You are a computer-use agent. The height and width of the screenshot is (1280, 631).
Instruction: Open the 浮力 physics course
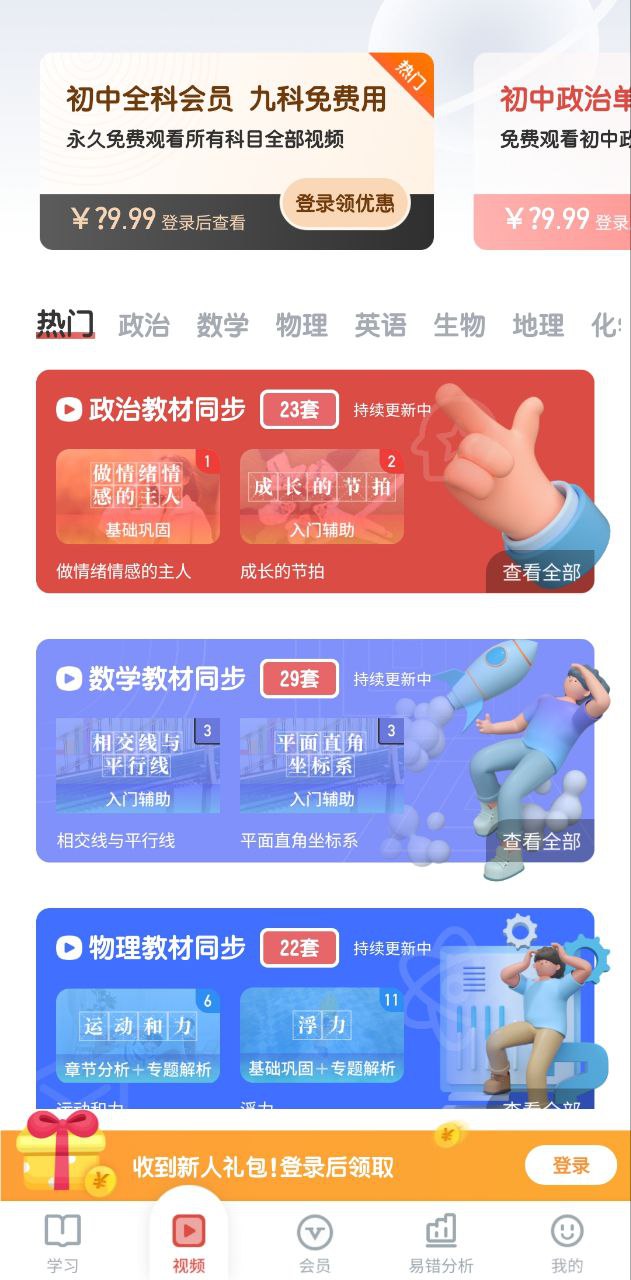[321, 1035]
